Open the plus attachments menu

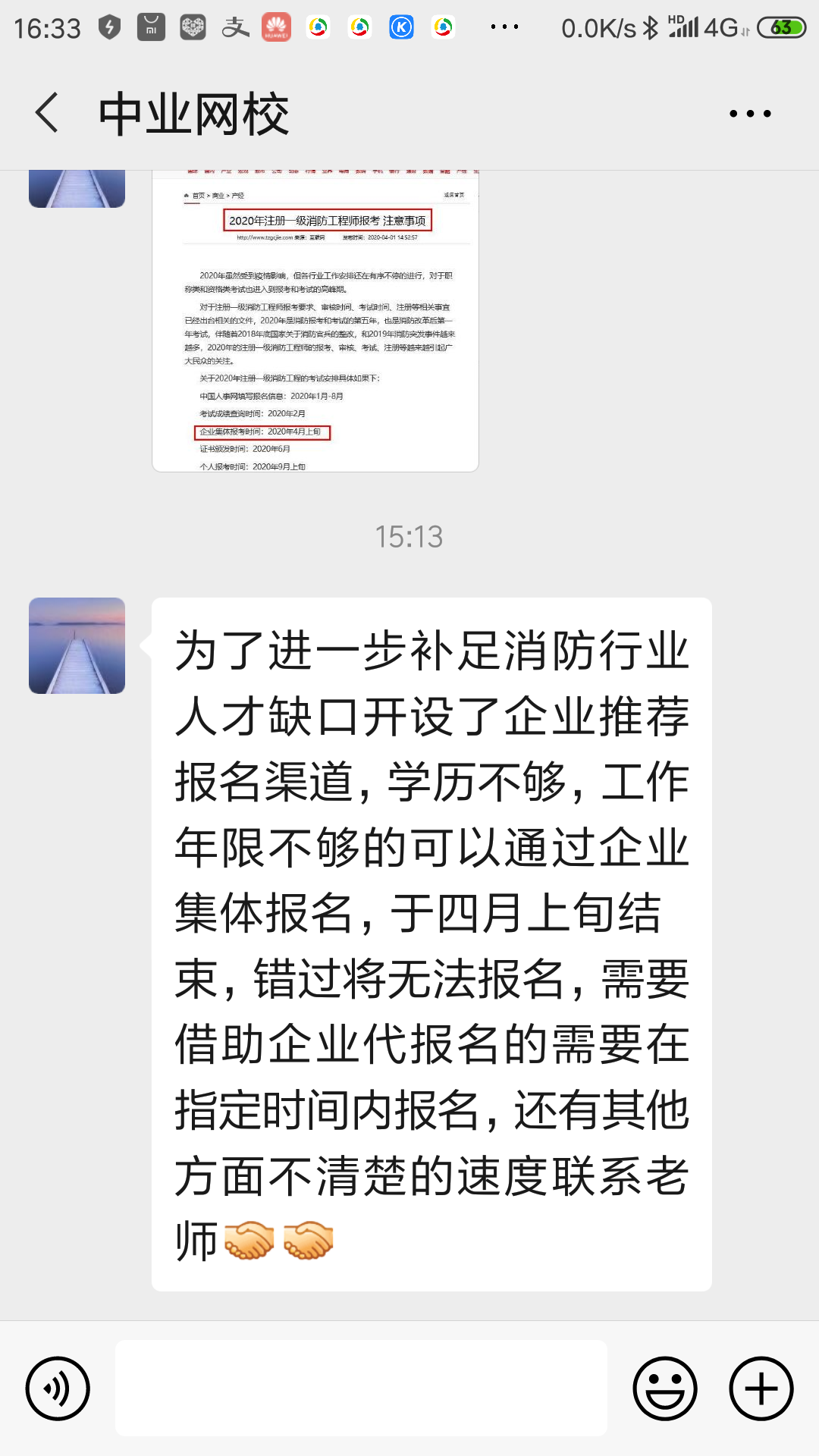click(x=761, y=1389)
